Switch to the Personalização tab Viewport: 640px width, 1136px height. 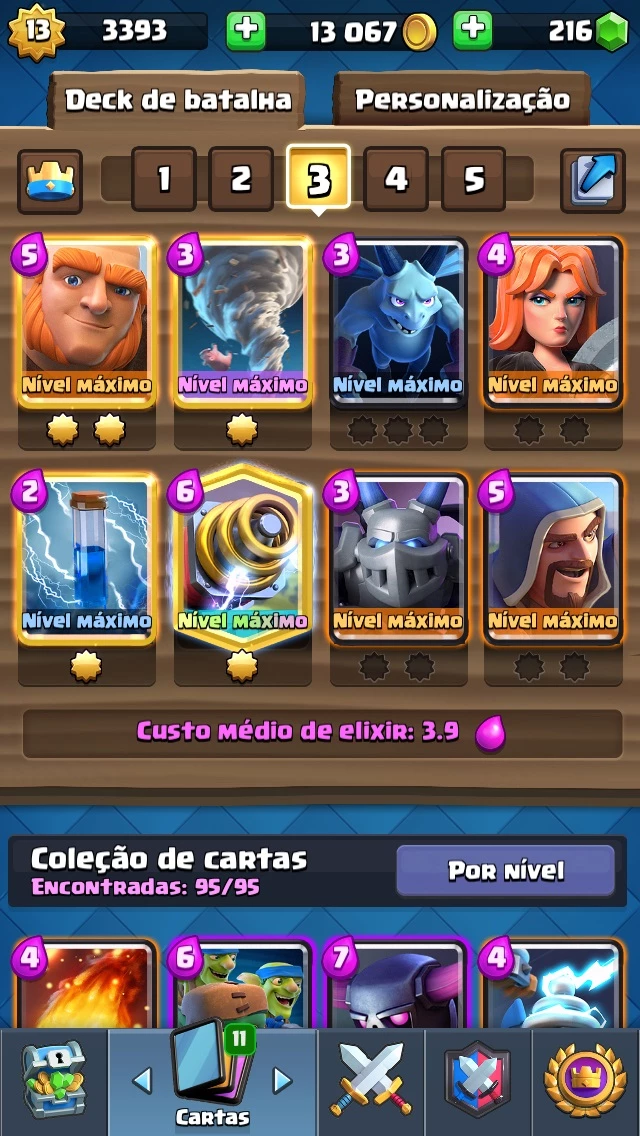tap(462, 99)
